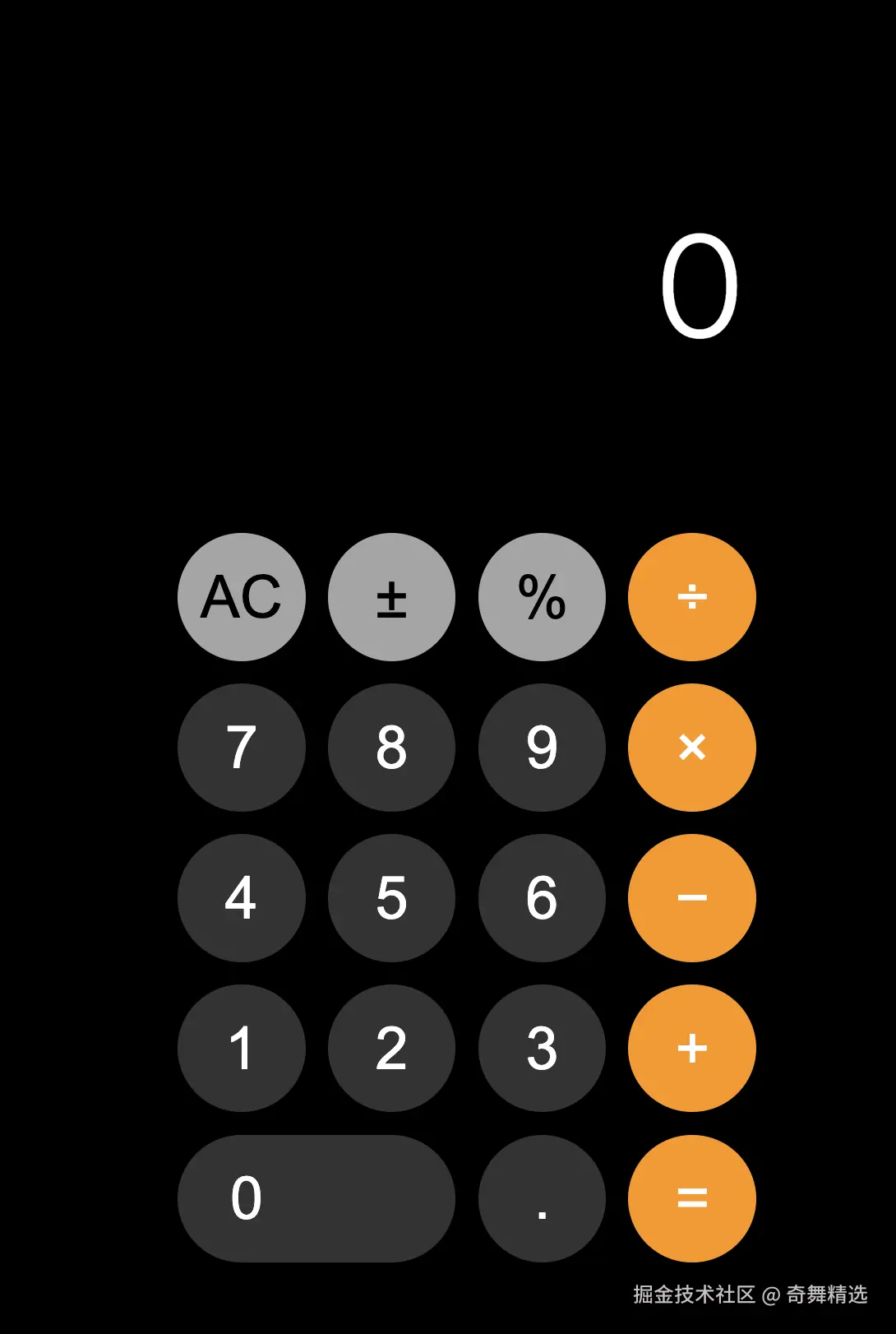The image size is (896, 1334).
Task: Select the subtraction operator
Action: click(692, 898)
